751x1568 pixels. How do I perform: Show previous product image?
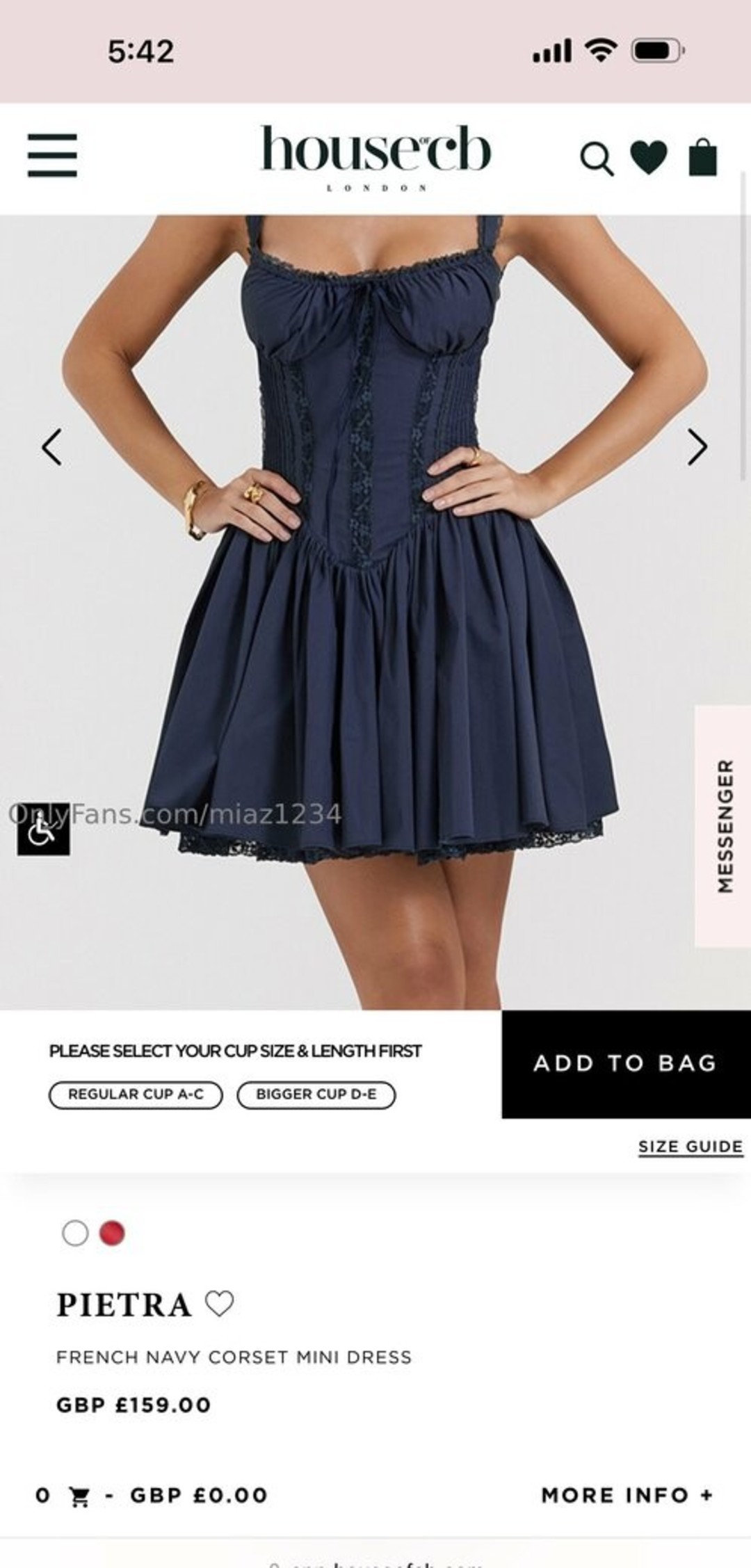pos(52,446)
